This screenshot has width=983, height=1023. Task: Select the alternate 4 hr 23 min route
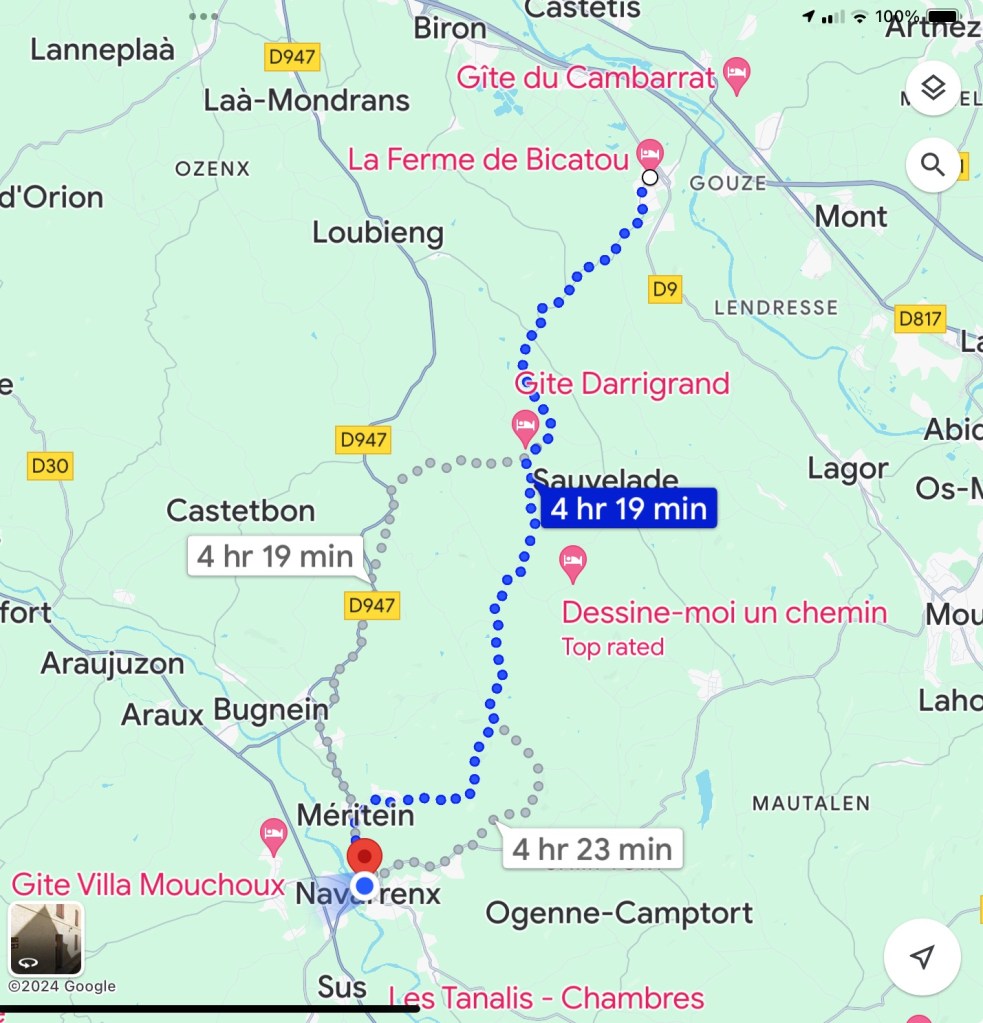pyautogui.click(x=591, y=849)
